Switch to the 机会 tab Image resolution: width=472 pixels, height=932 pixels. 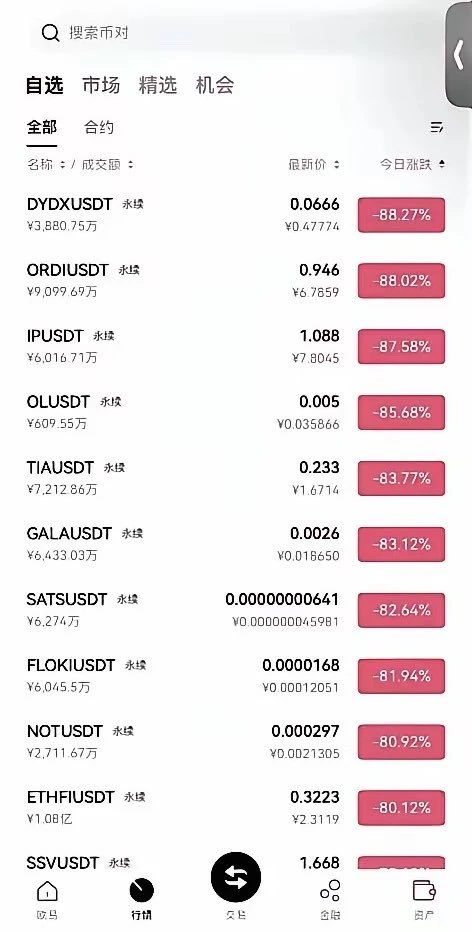(215, 85)
